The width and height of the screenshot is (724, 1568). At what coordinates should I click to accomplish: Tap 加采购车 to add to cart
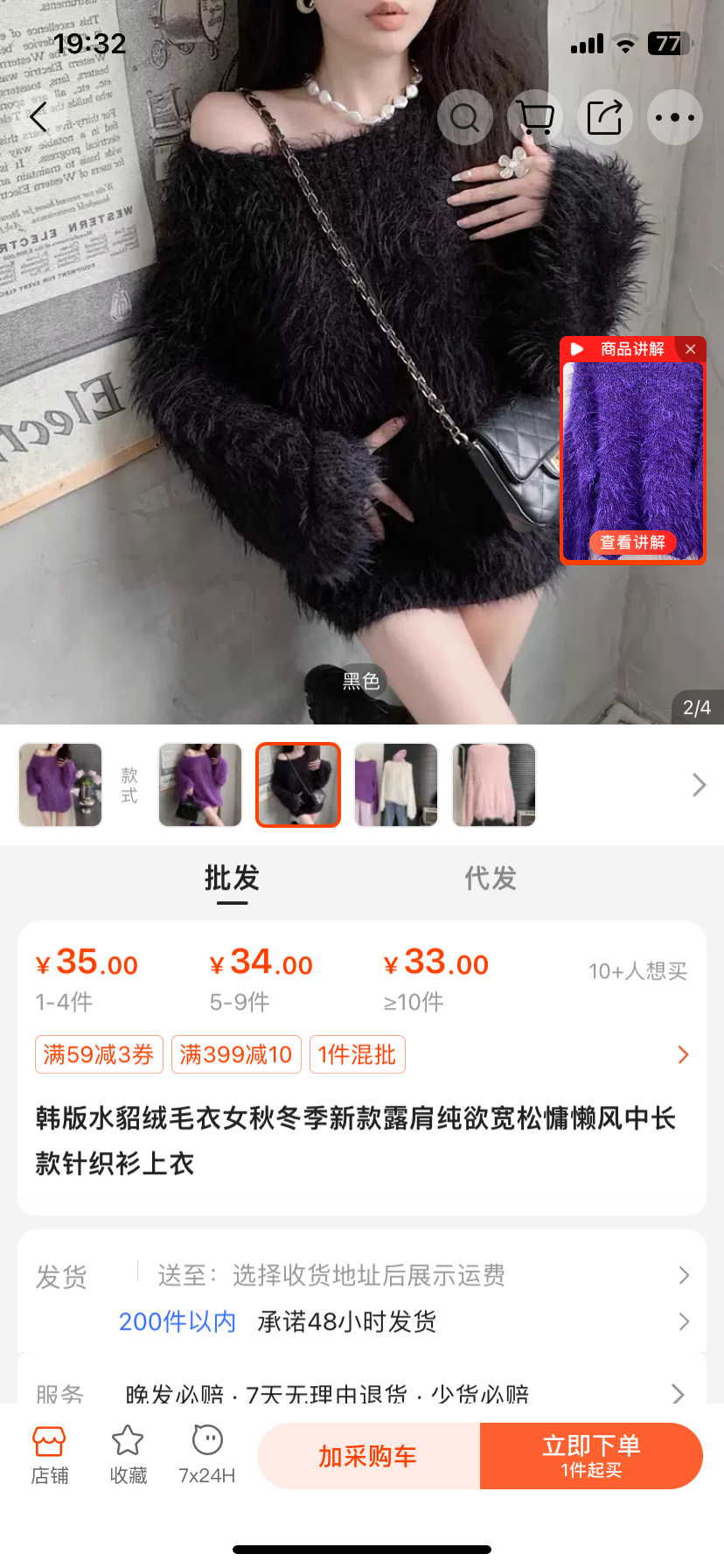click(x=368, y=1456)
